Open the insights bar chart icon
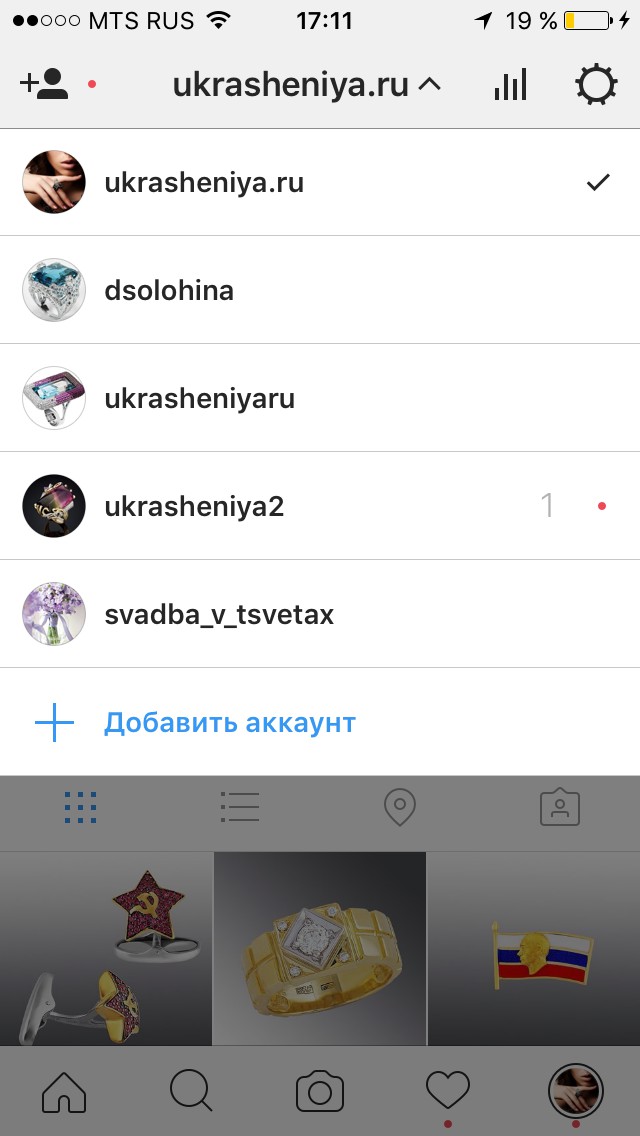 point(510,85)
